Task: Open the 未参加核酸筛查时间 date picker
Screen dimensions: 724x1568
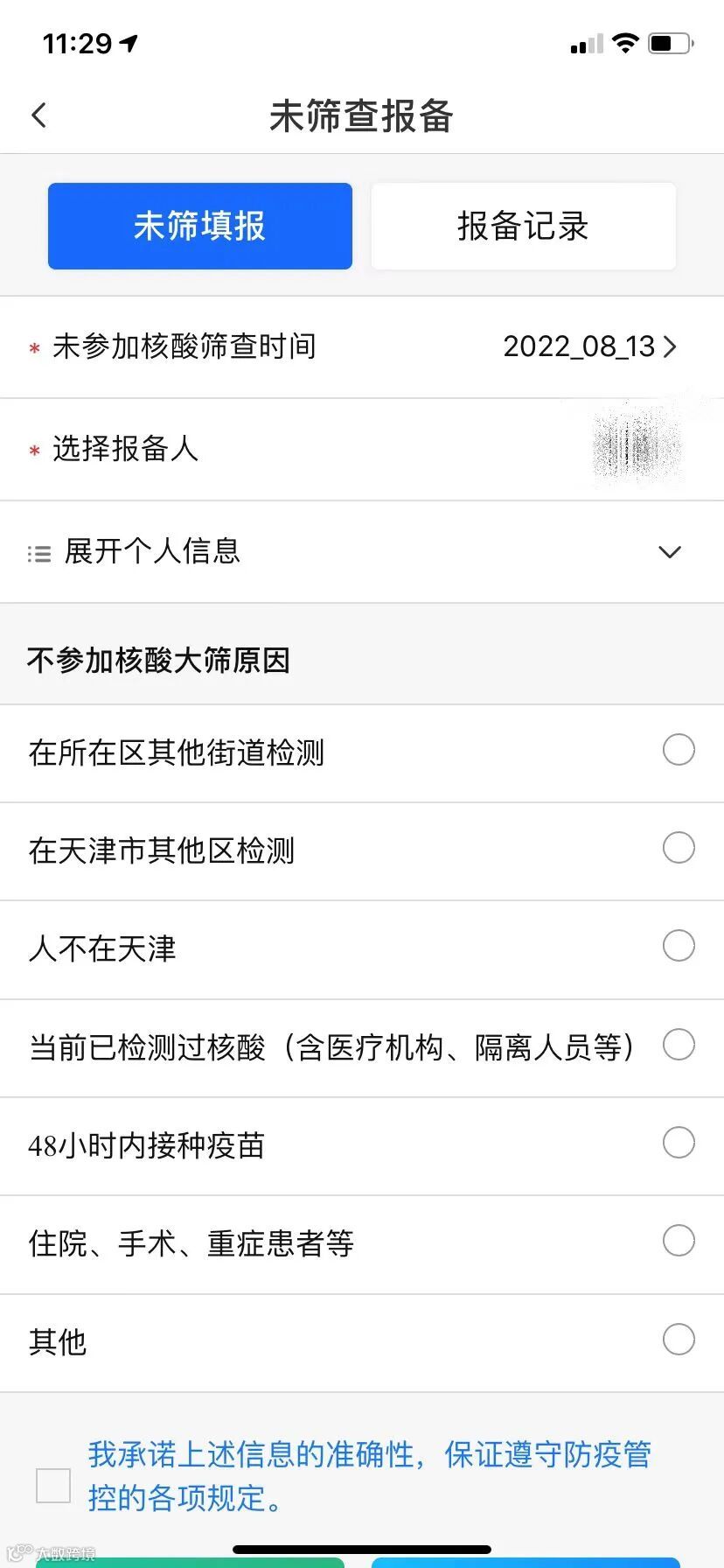Action: point(589,346)
